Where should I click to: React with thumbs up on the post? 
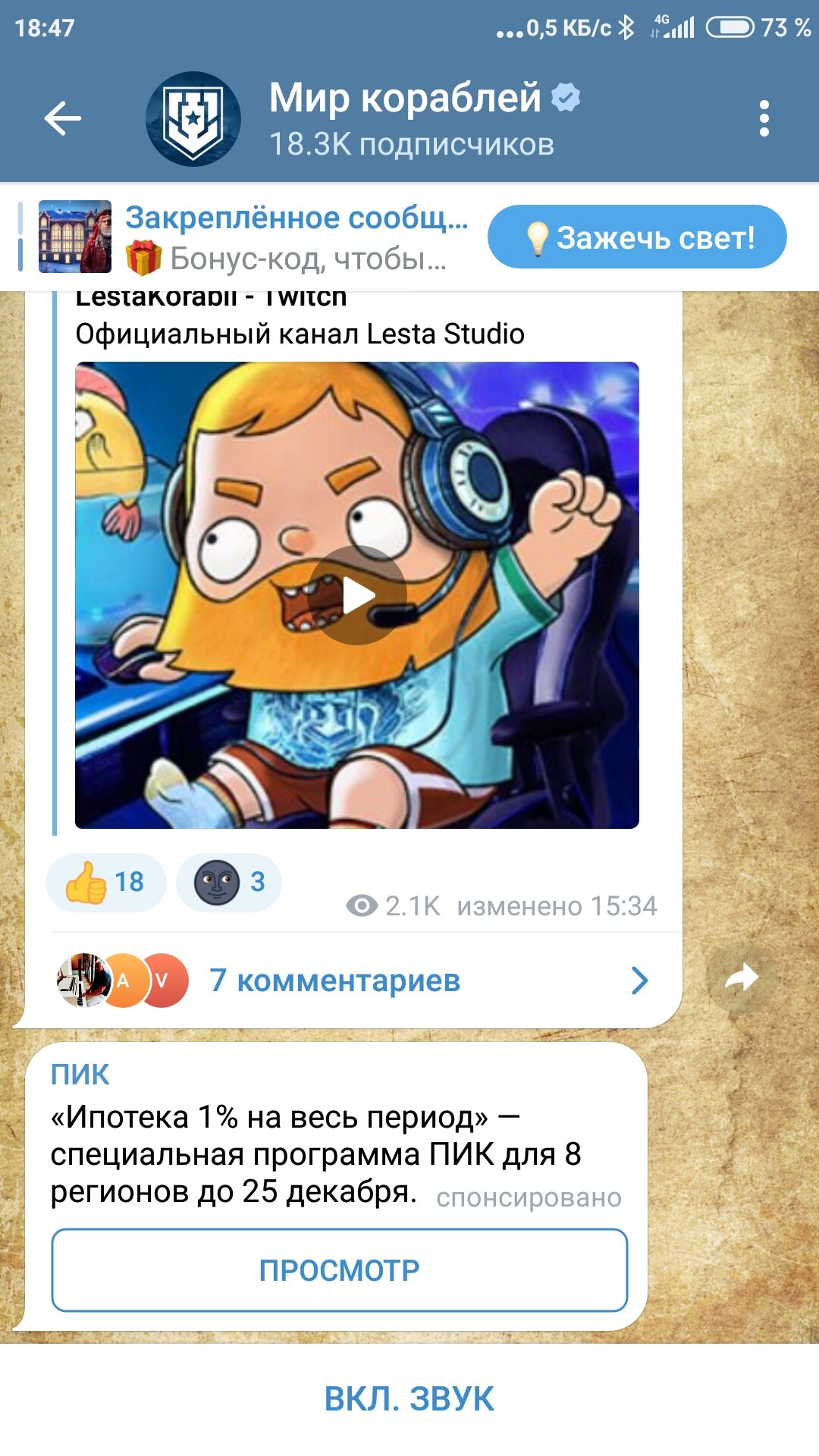106,882
